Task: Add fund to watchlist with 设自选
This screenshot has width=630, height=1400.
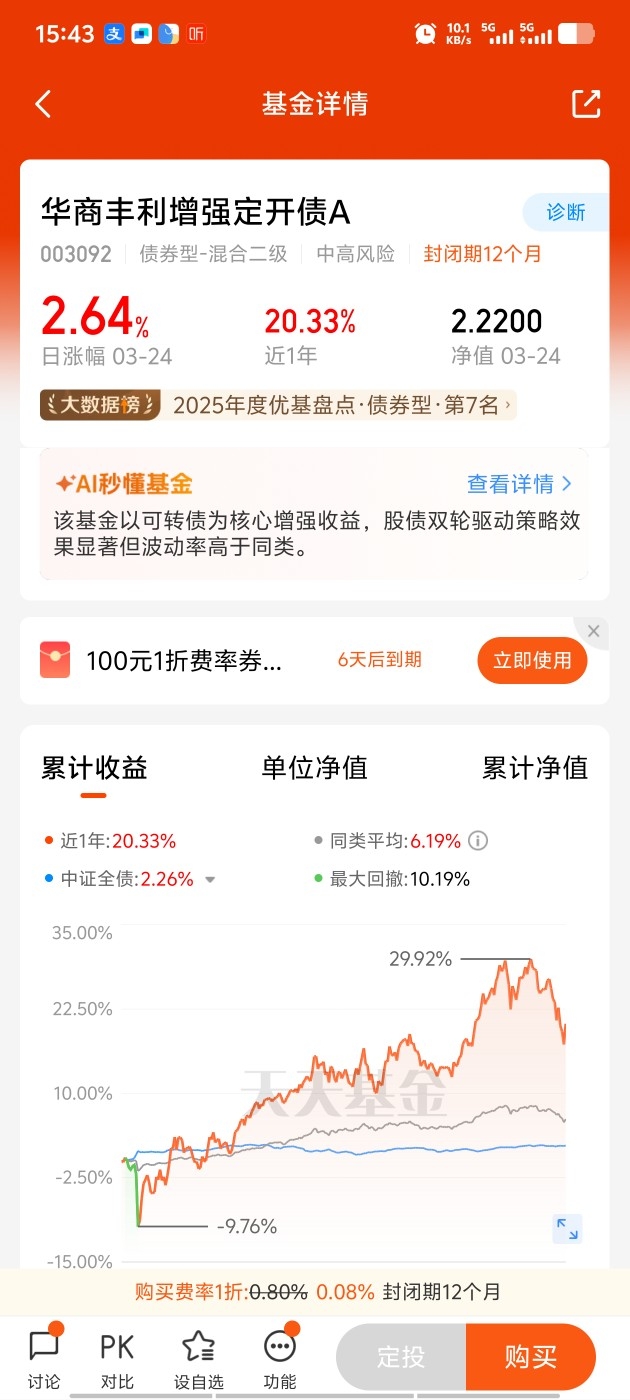Action: [198, 1358]
